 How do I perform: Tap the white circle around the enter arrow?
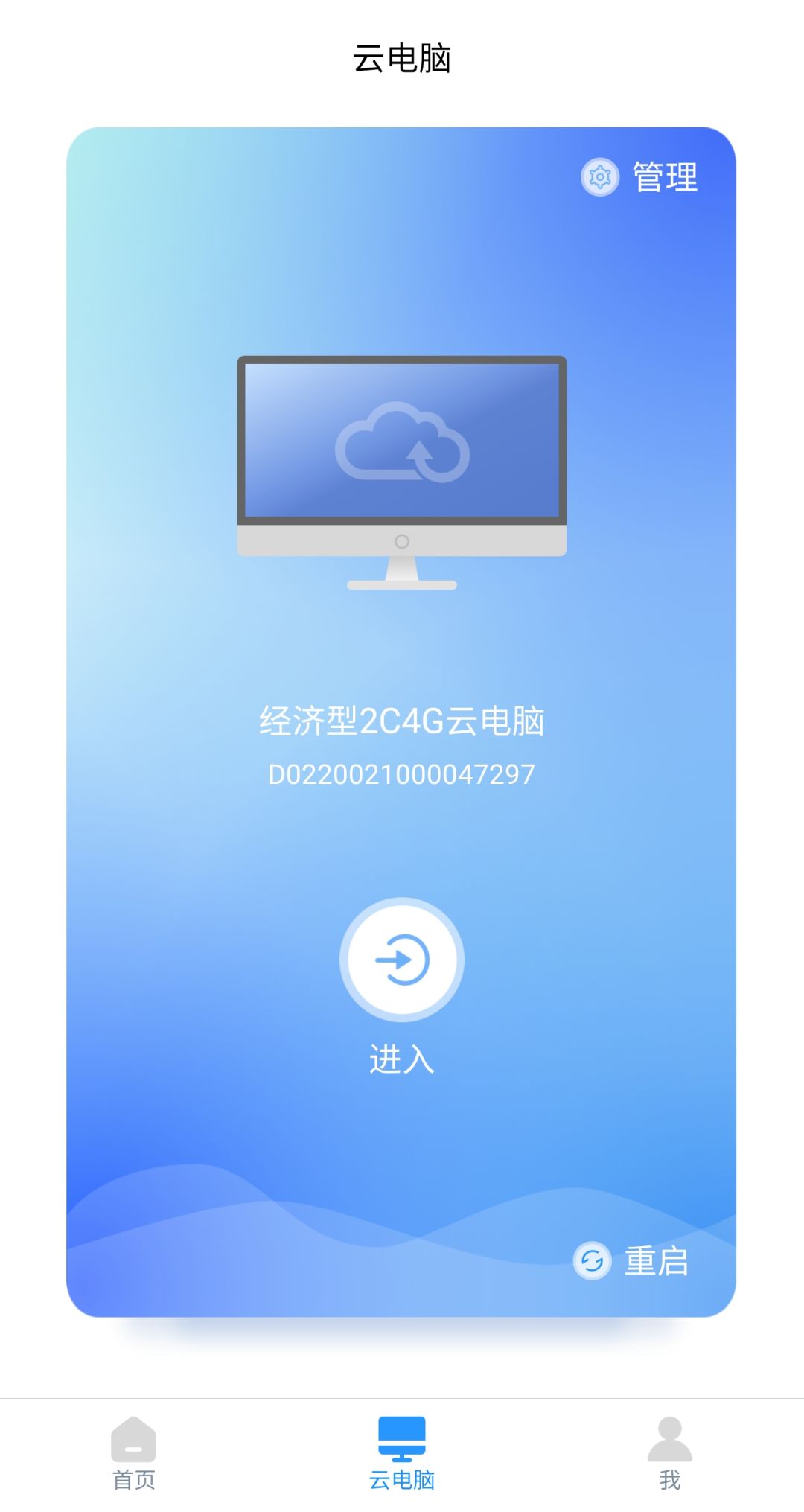tap(401, 960)
